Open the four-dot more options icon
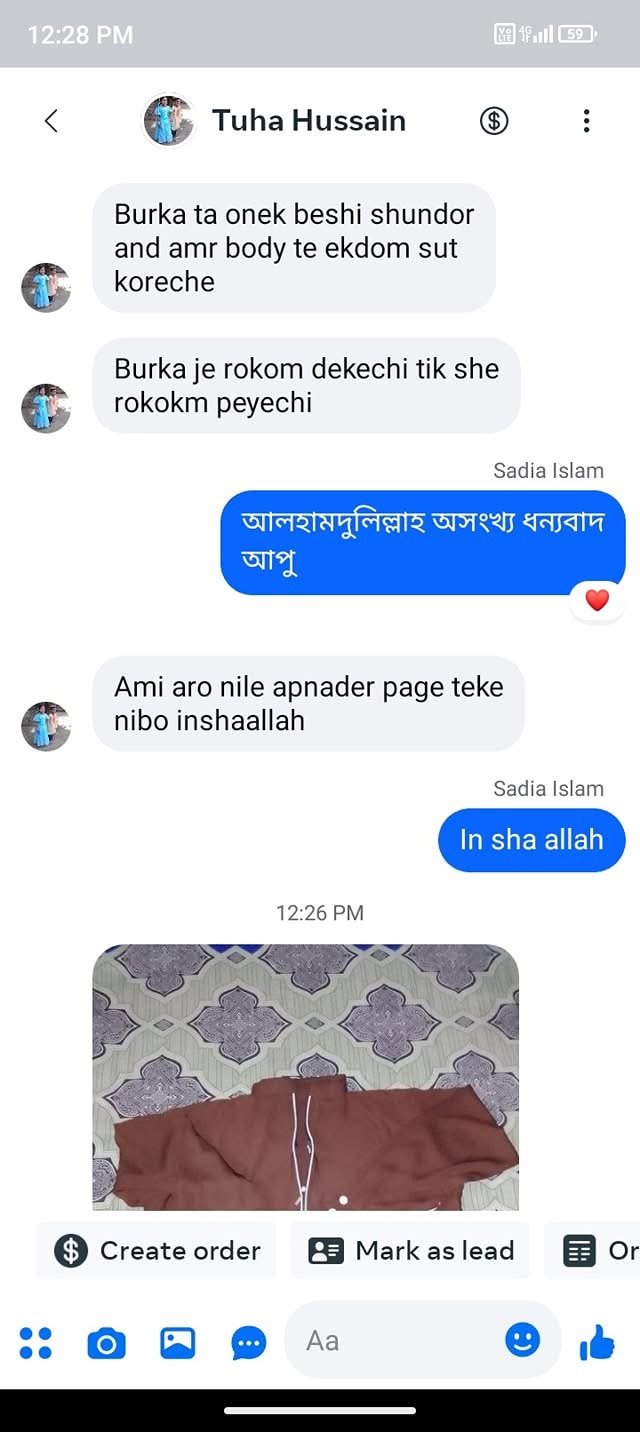Screen dimensions: 640x1432 (36, 1342)
